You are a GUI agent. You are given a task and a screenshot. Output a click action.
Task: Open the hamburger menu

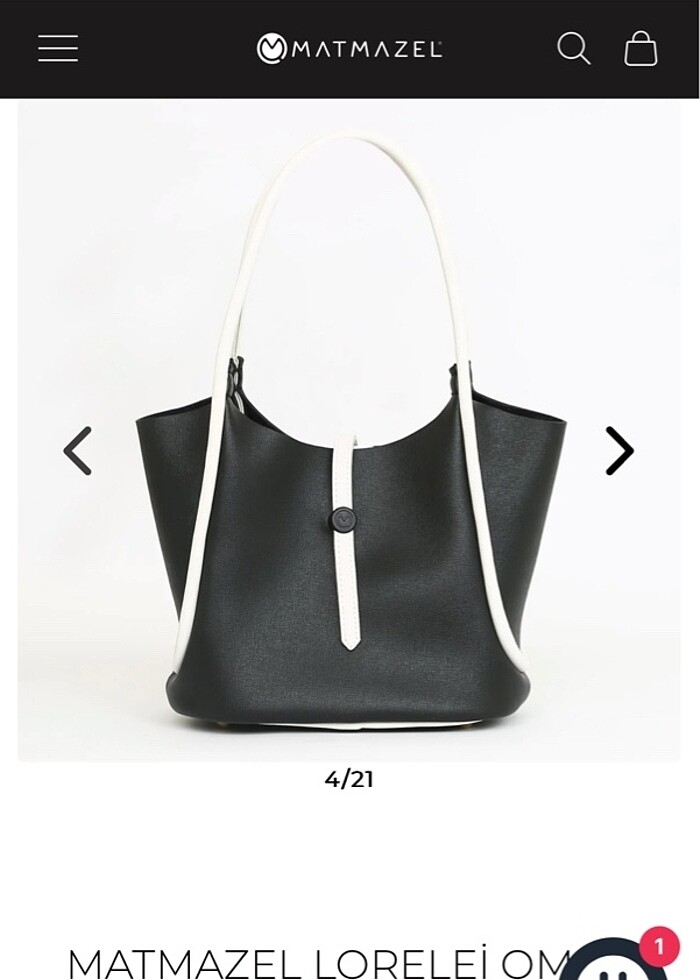tap(58, 48)
